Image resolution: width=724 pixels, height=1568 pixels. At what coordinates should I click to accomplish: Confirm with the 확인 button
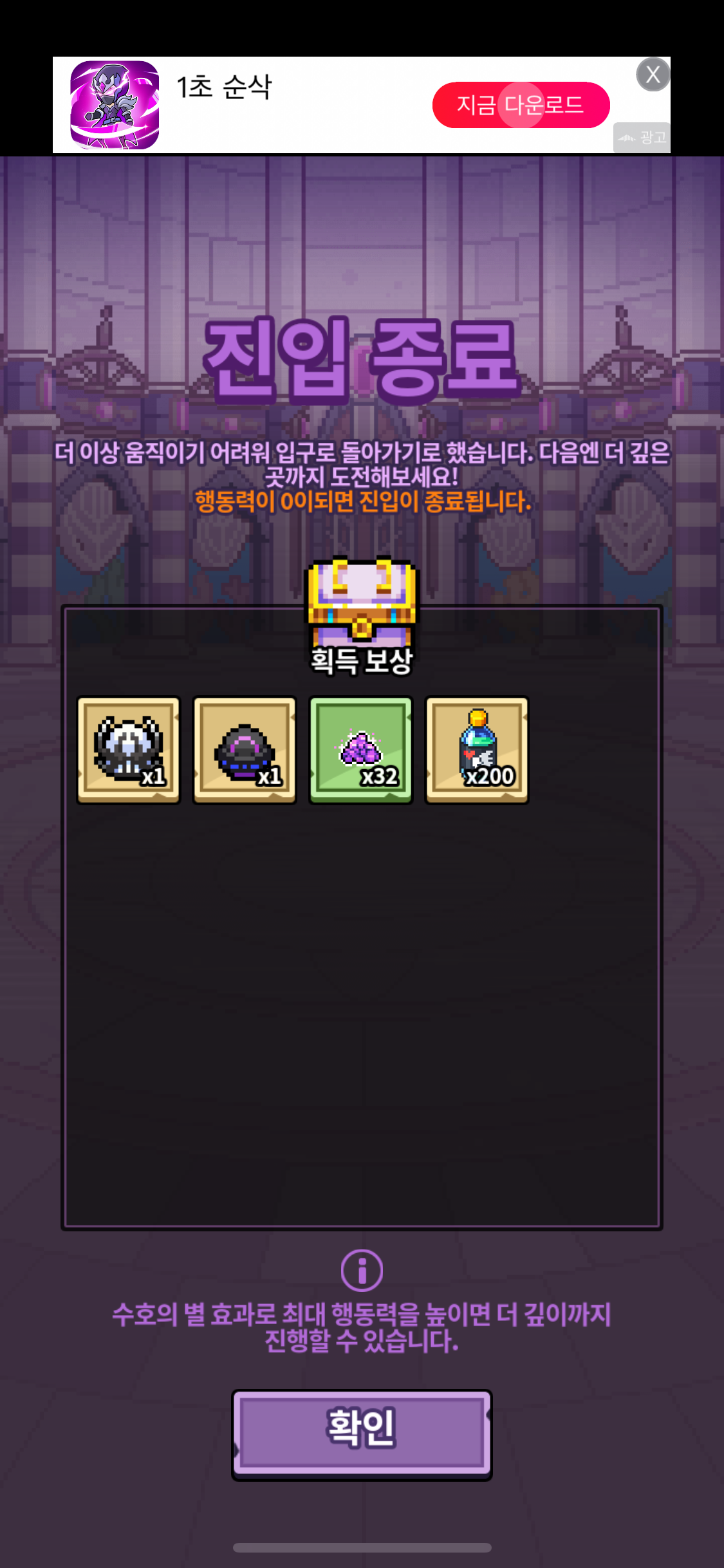362,1433
